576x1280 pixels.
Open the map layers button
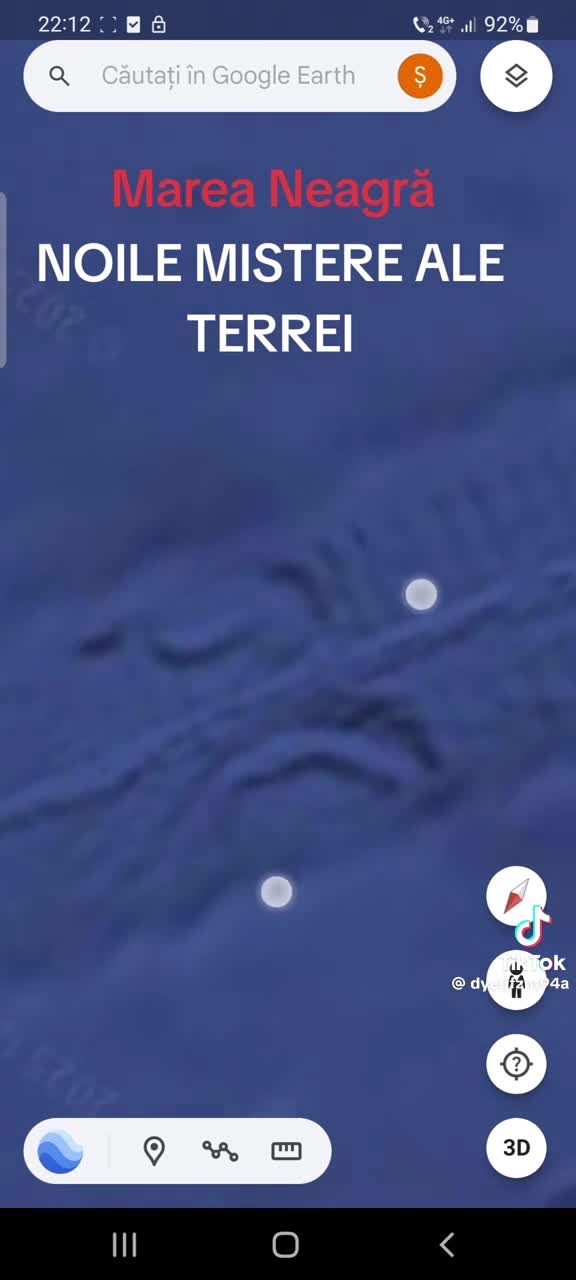pos(516,76)
